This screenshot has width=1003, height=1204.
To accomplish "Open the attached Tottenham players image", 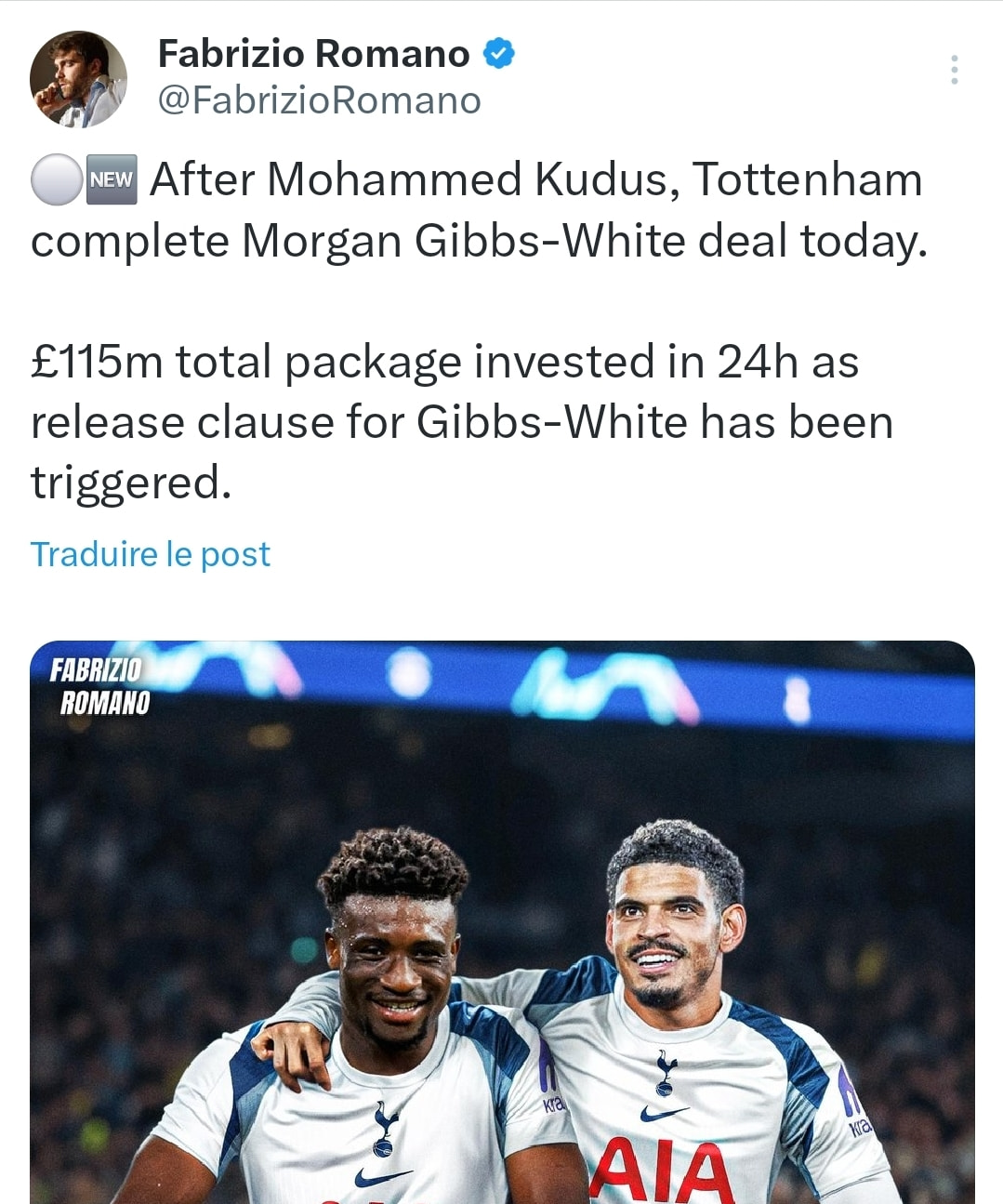I will pos(502,920).
